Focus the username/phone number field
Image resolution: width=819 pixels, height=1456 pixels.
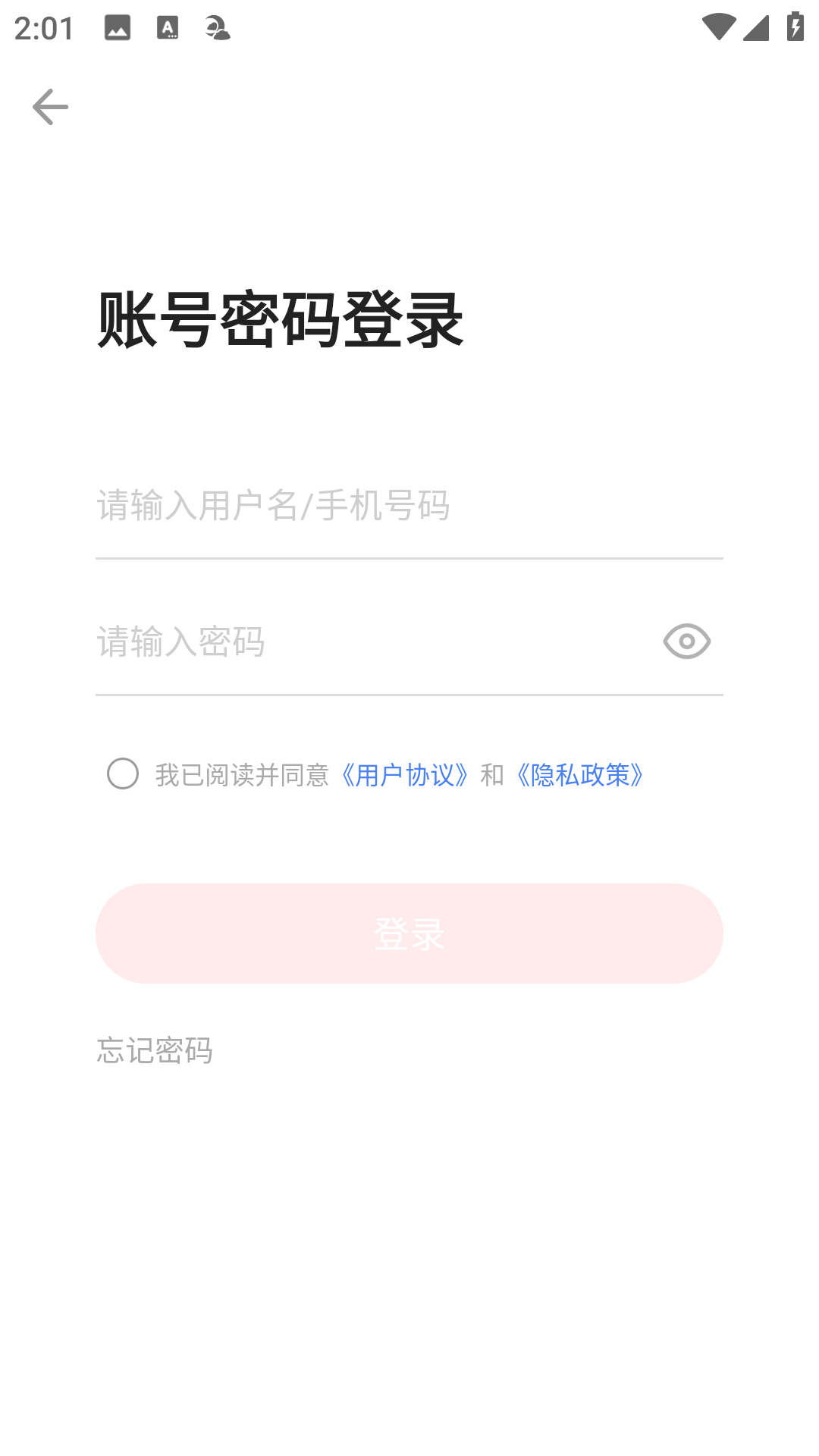tap(409, 506)
